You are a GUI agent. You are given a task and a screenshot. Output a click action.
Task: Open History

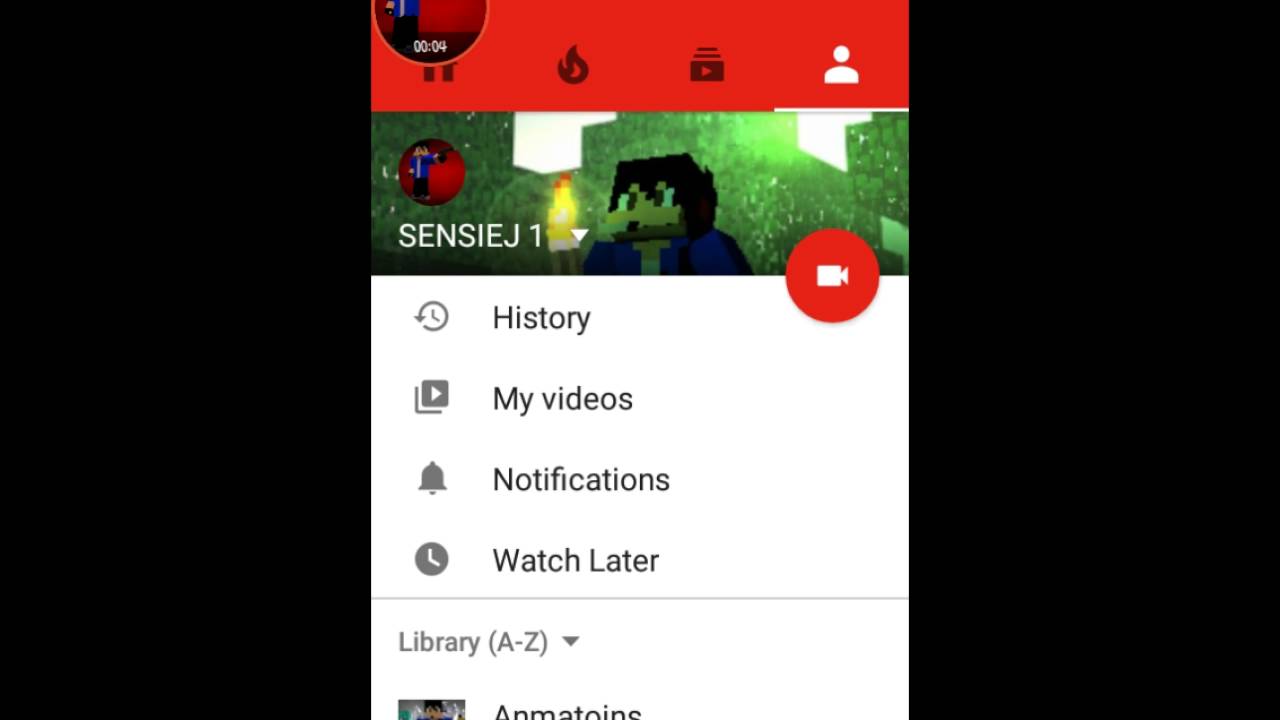pyautogui.click(x=541, y=318)
